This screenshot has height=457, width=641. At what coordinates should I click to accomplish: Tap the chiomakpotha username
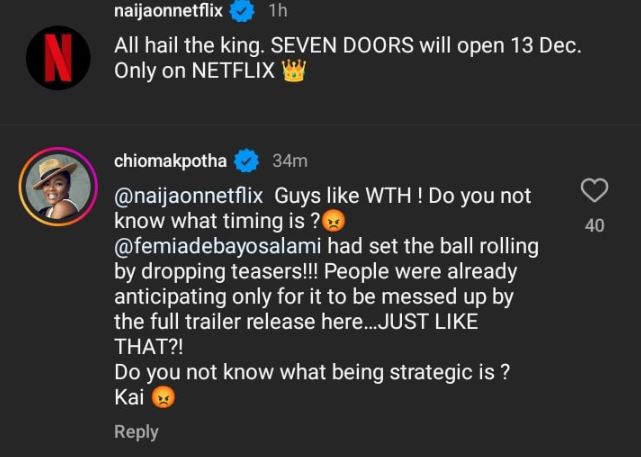point(172,160)
